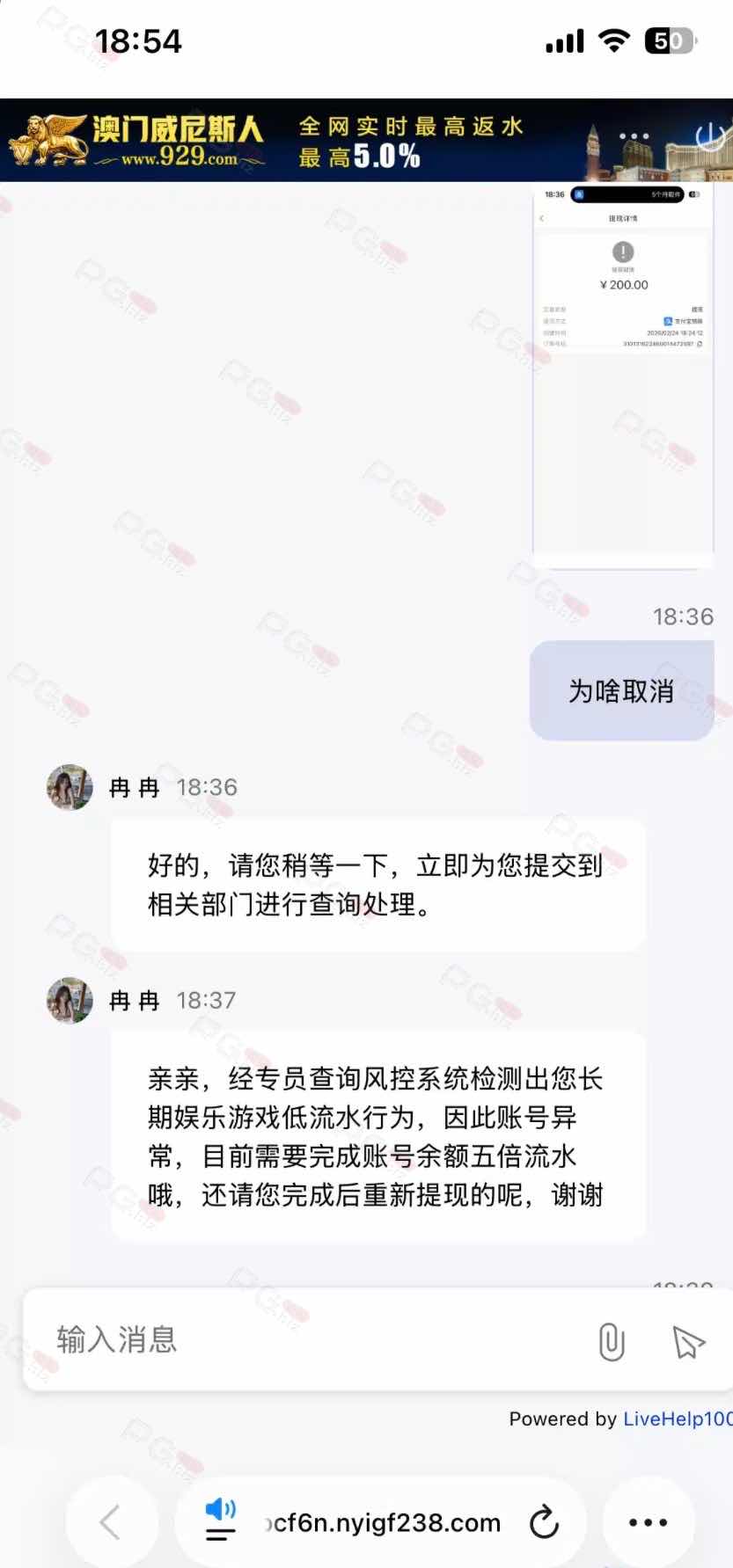Open the page audio and reader options
The height and width of the screenshot is (1568, 733).
point(220,1521)
